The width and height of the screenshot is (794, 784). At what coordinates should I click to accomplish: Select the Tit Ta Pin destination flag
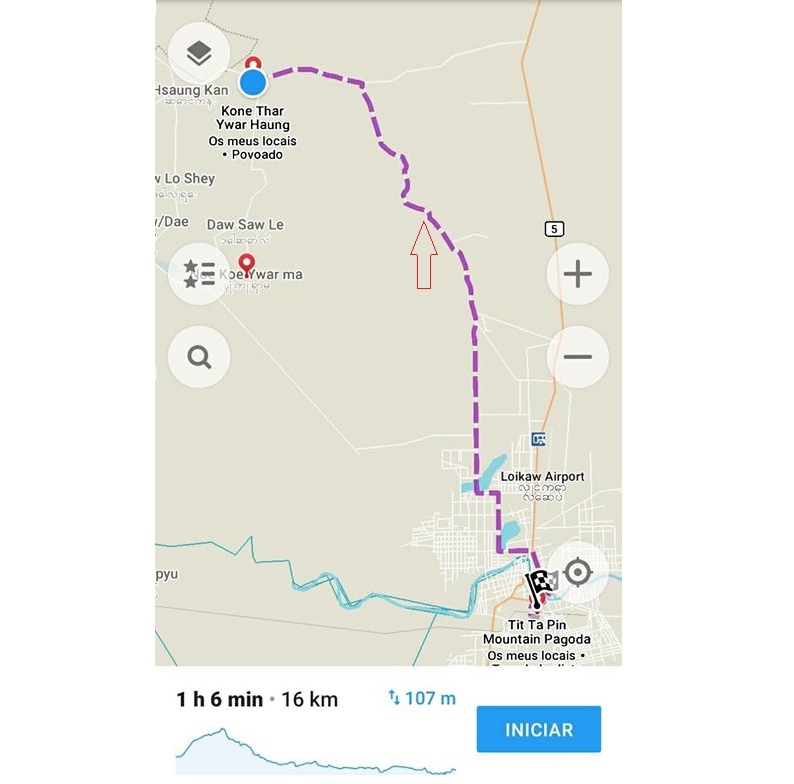click(540, 589)
